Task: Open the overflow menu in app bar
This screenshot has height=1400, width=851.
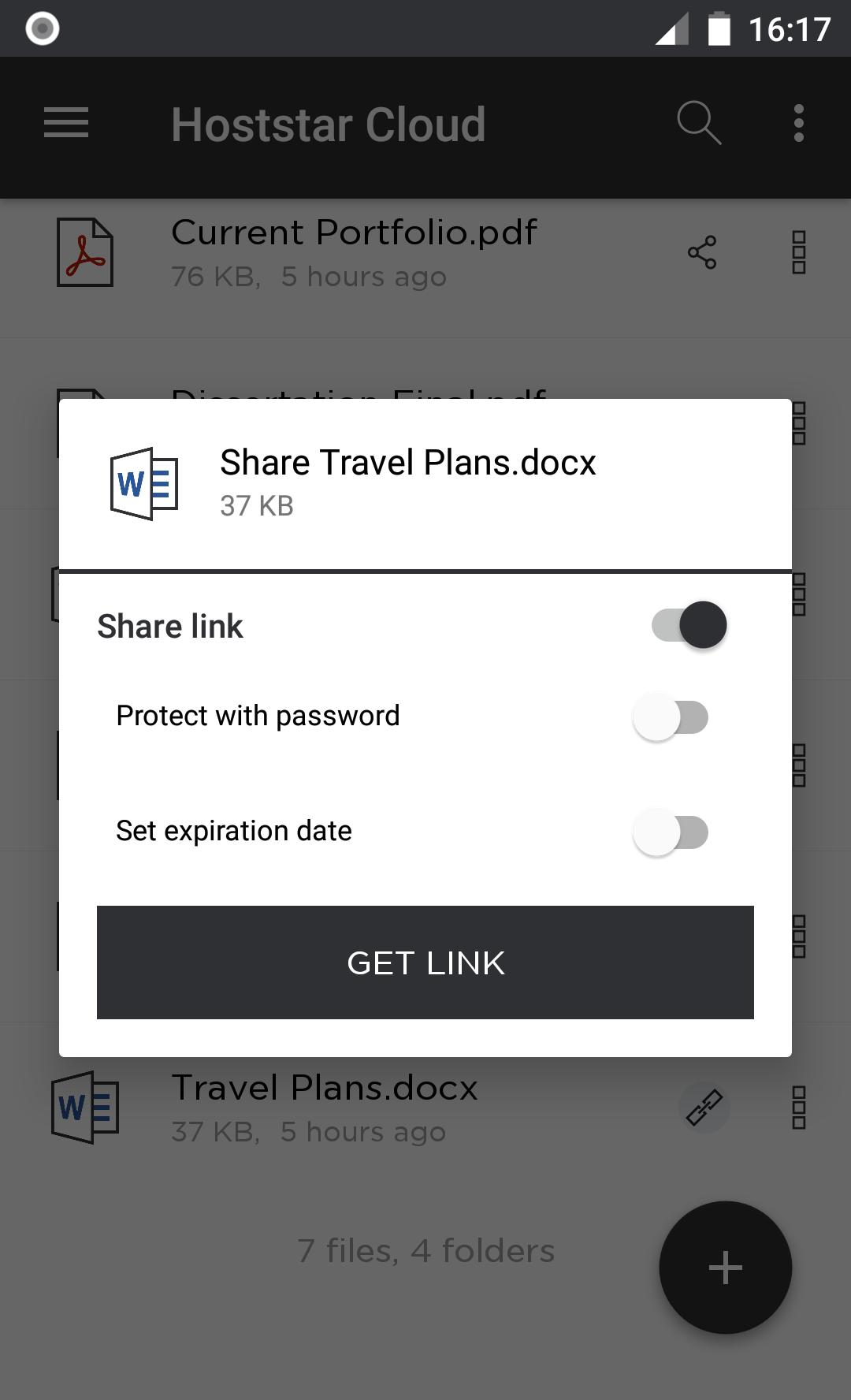Action: pyautogui.click(x=798, y=124)
